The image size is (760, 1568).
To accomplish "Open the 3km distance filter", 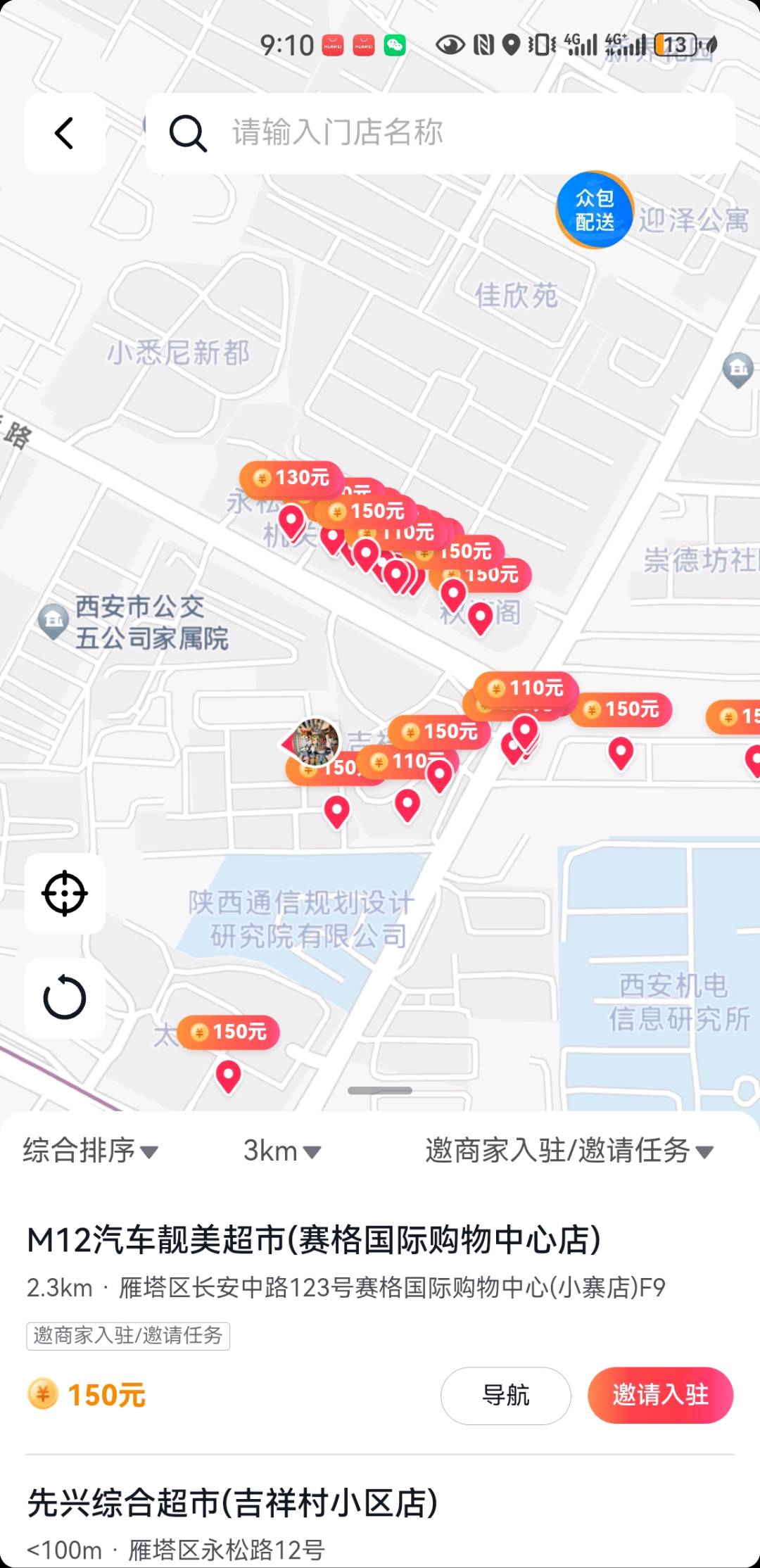I will (x=281, y=1151).
